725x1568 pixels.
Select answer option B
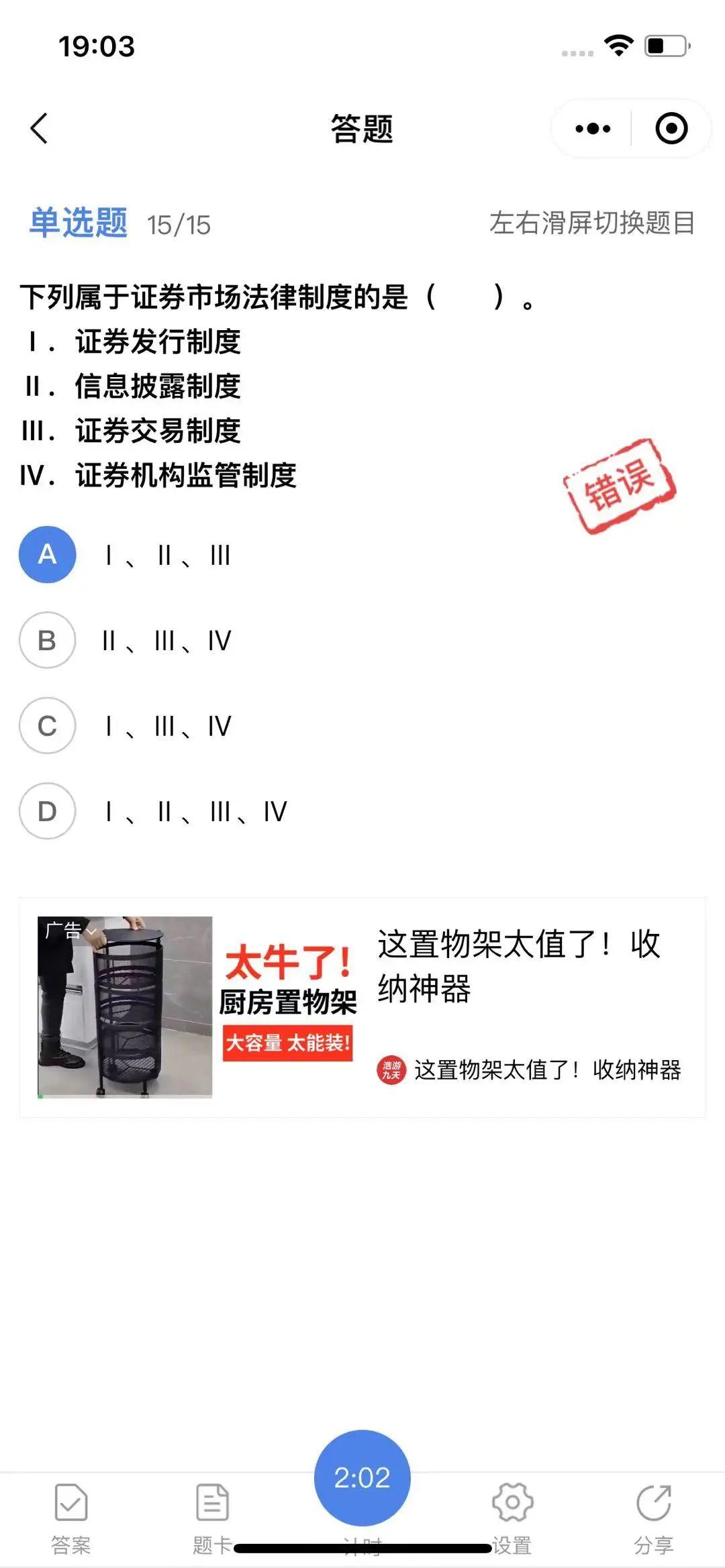[x=48, y=640]
